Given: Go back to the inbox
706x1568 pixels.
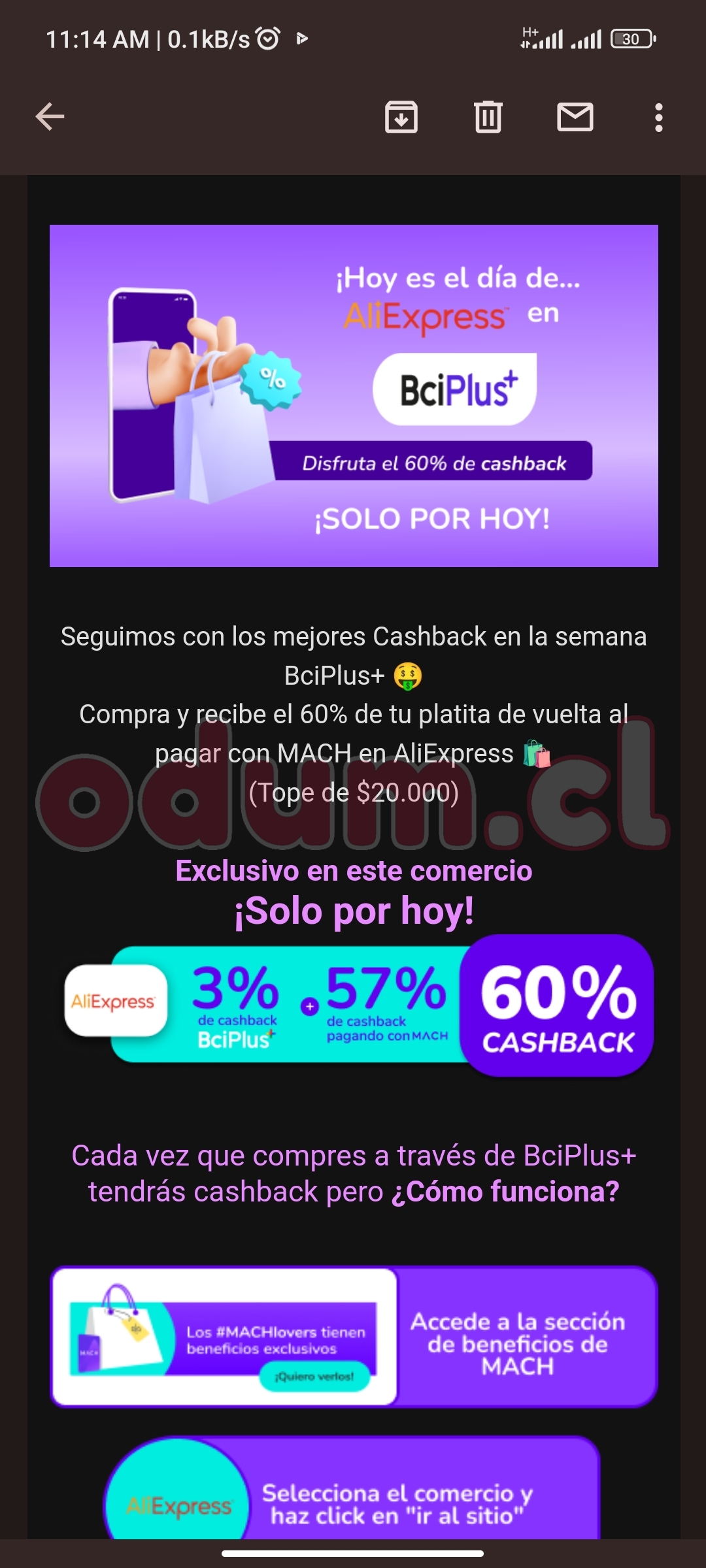Looking at the screenshot, I should [x=50, y=118].
